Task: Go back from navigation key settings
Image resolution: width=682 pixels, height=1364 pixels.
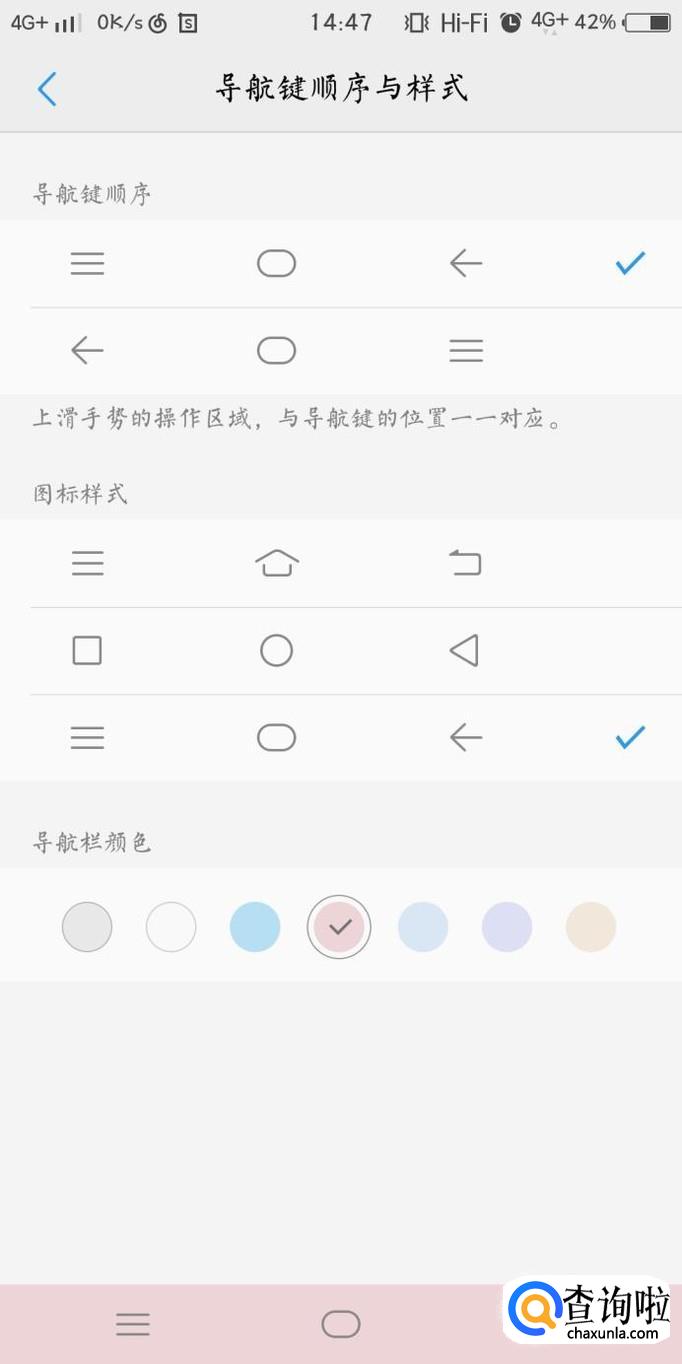Action: coord(47,89)
